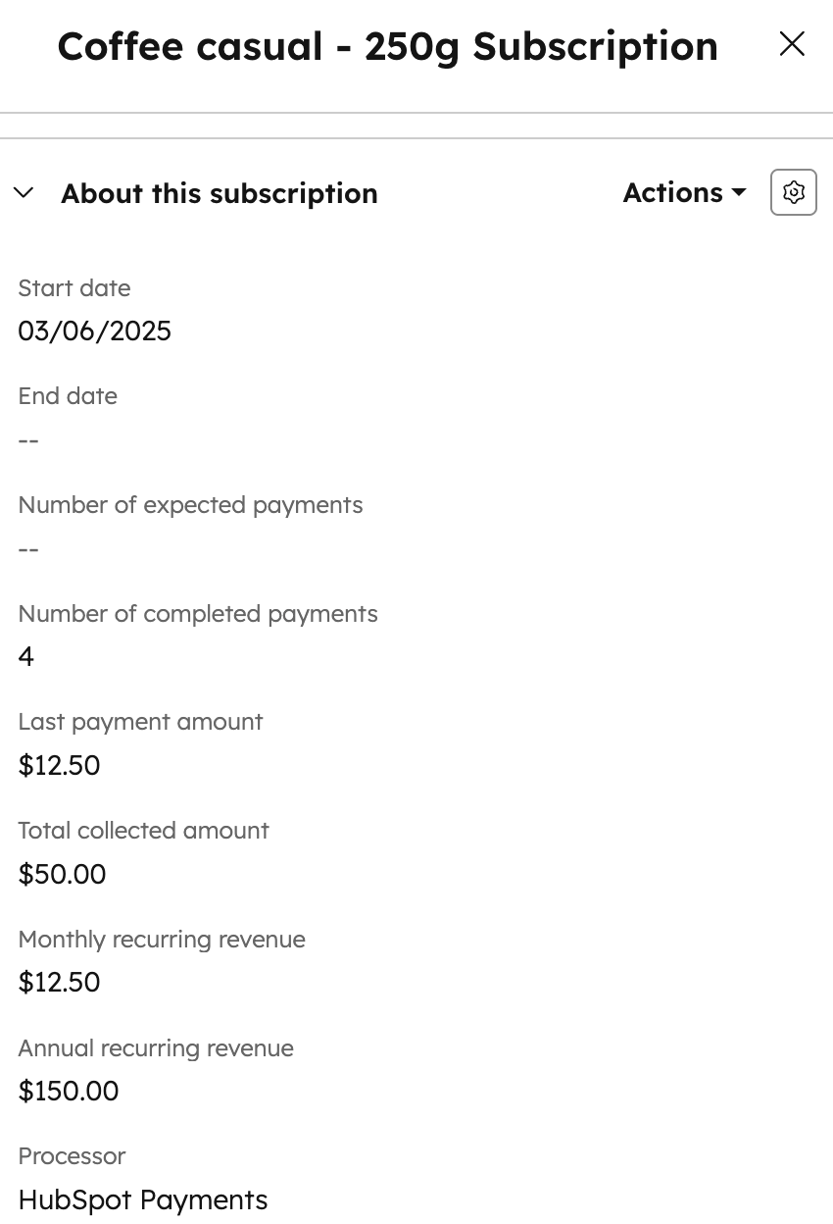Expand available subscription actions
Screen dimensions: 833x1224
[684, 192]
